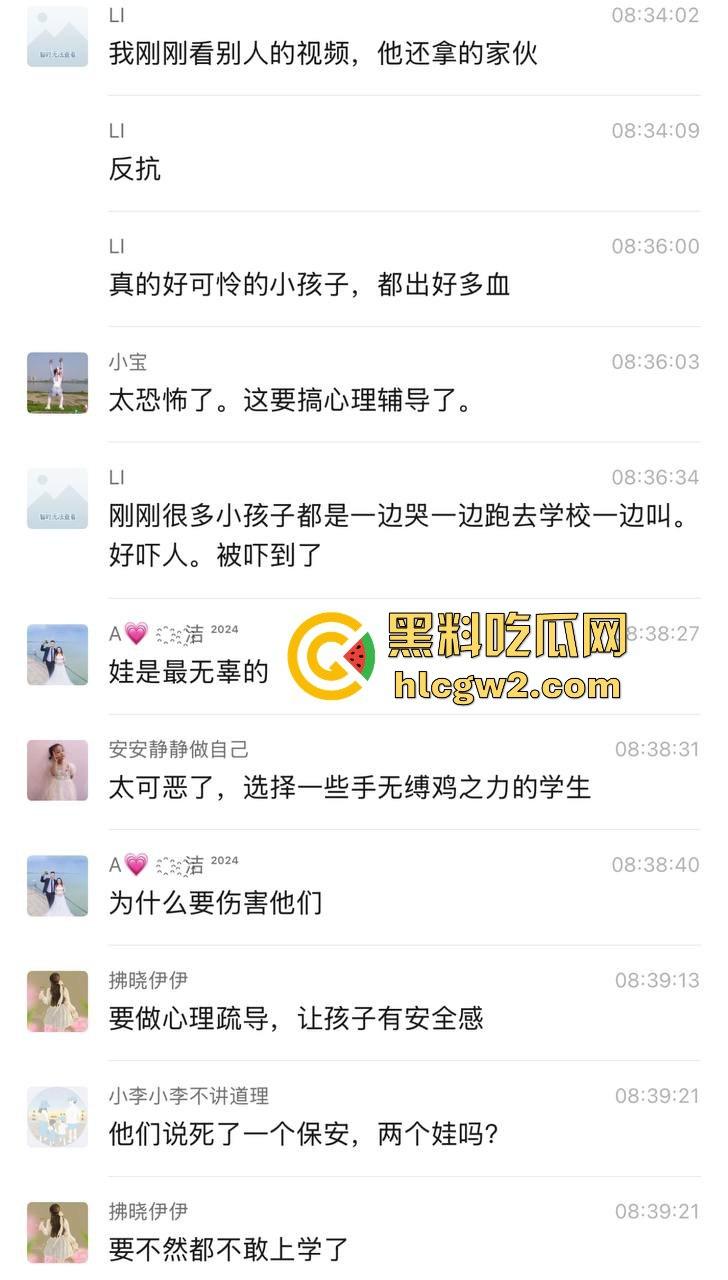Open the avatar of A💗洁
This screenshot has height=1280, width=728.
[57, 653]
